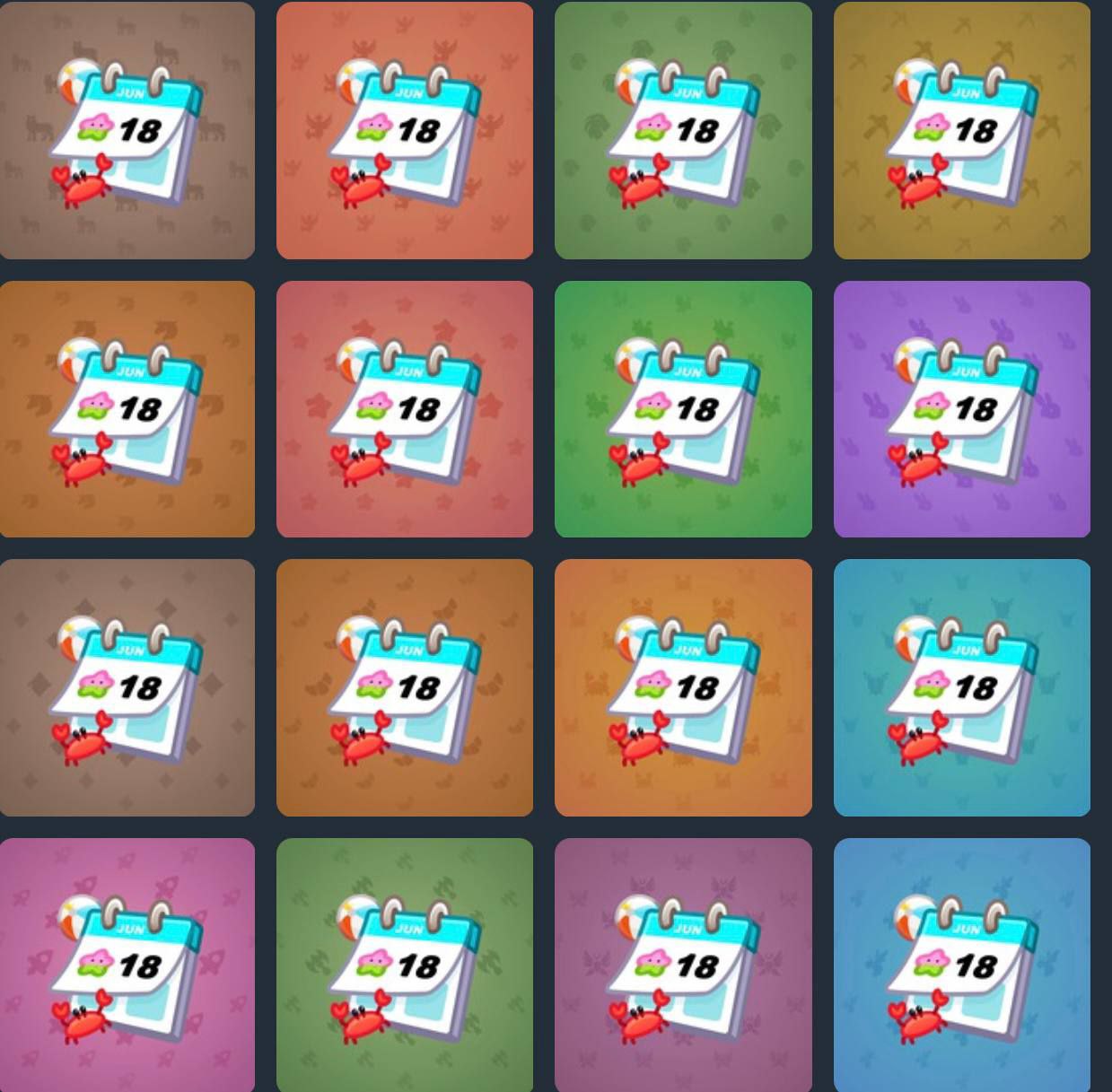This screenshot has height=1092, width=1112.
Task: Select the teal calendar tile
Action: (x=961, y=687)
